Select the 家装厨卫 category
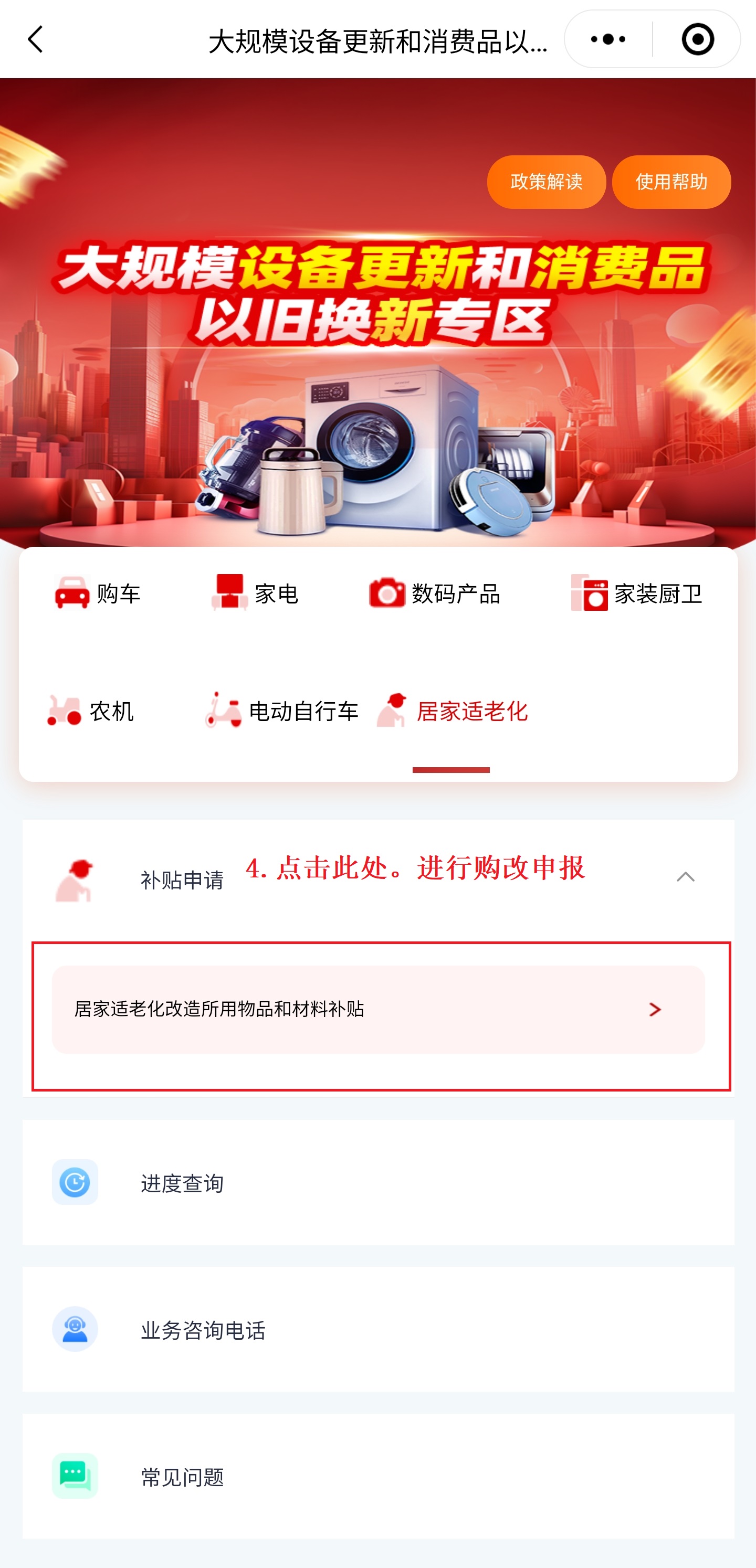This screenshot has width=756, height=1568. (x=637, y=593)
